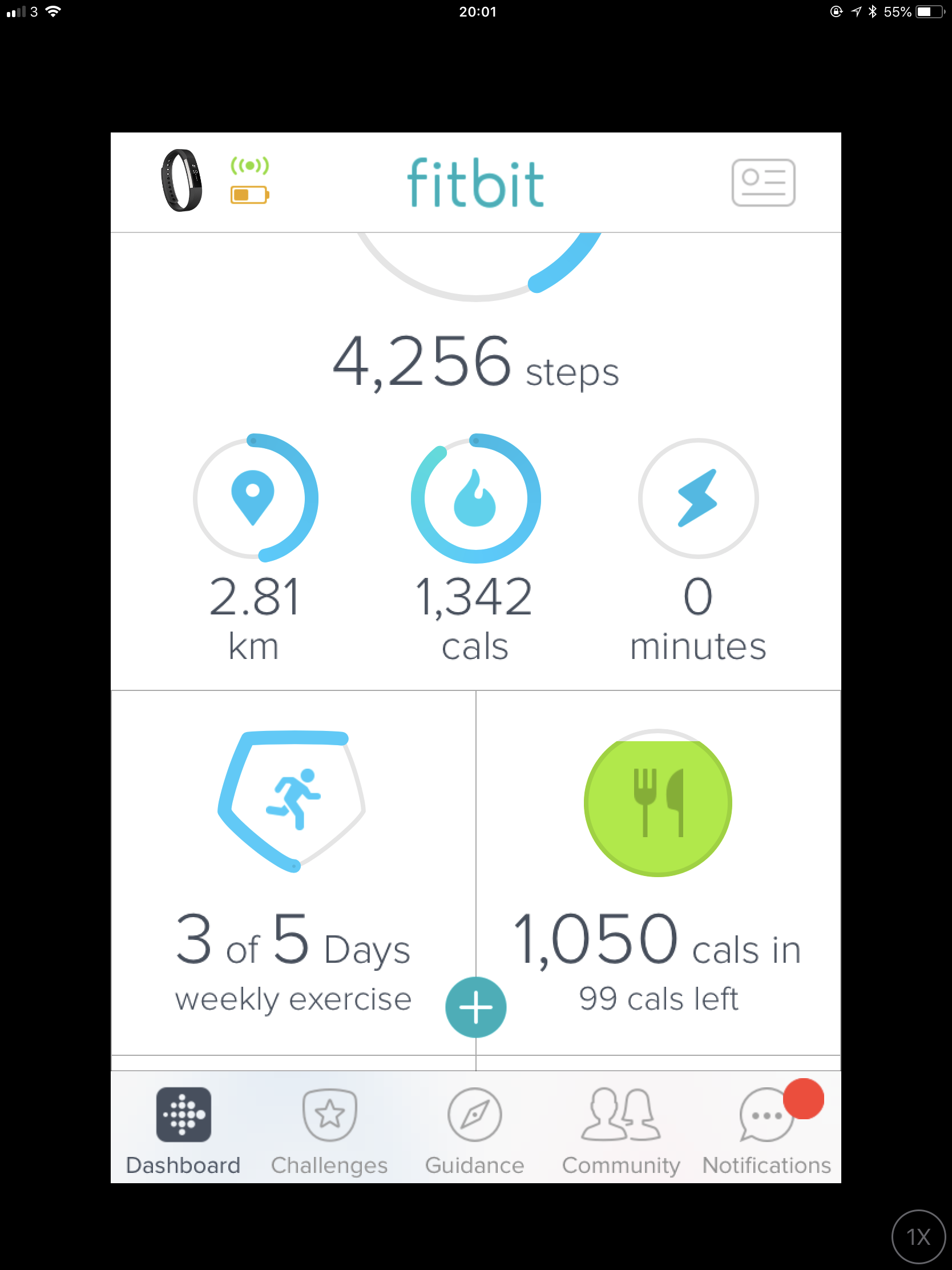Open the weekly exercise tile
This screenshot has width=952, height=1270.
click(x=293, y=873)
